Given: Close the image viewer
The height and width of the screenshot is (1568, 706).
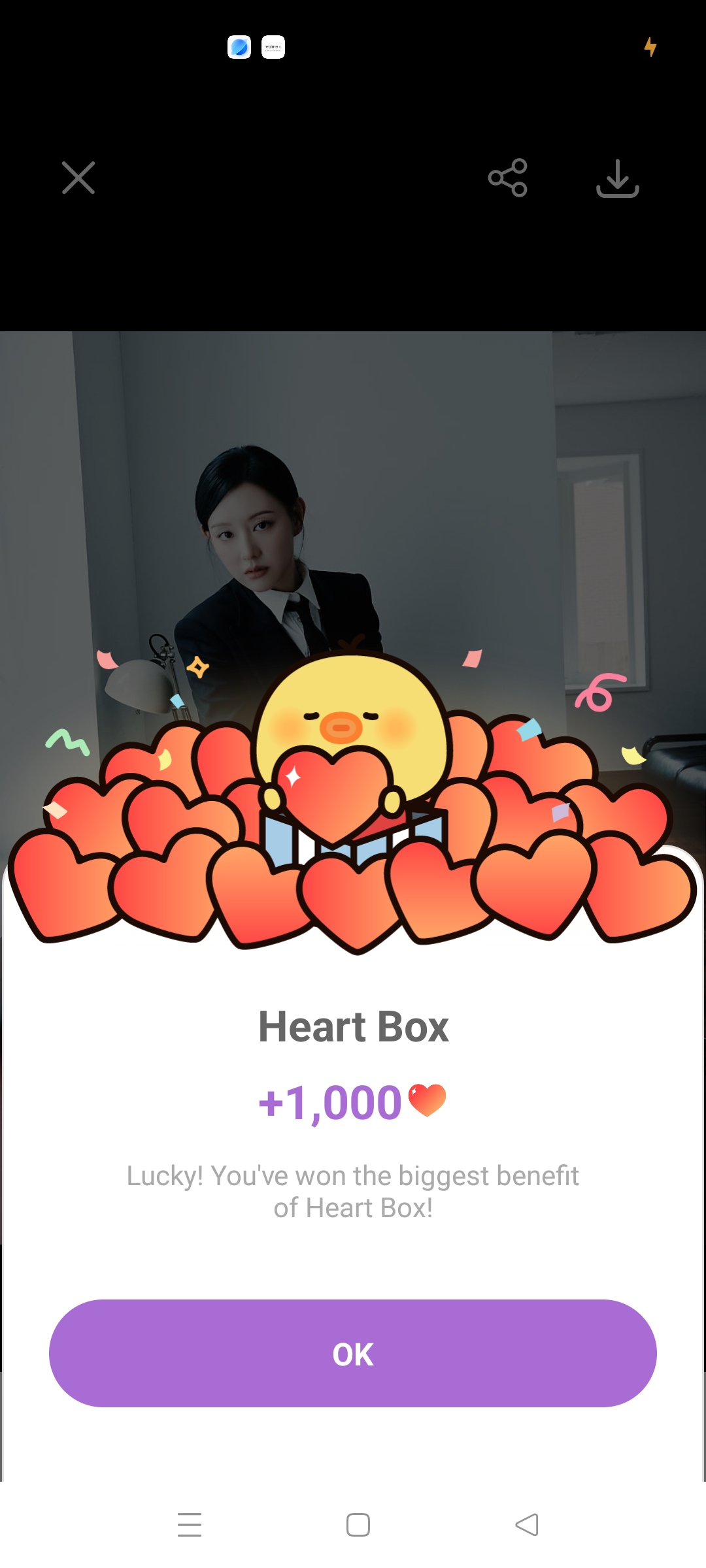Looking at the screenshot, I should coord(78,178).
